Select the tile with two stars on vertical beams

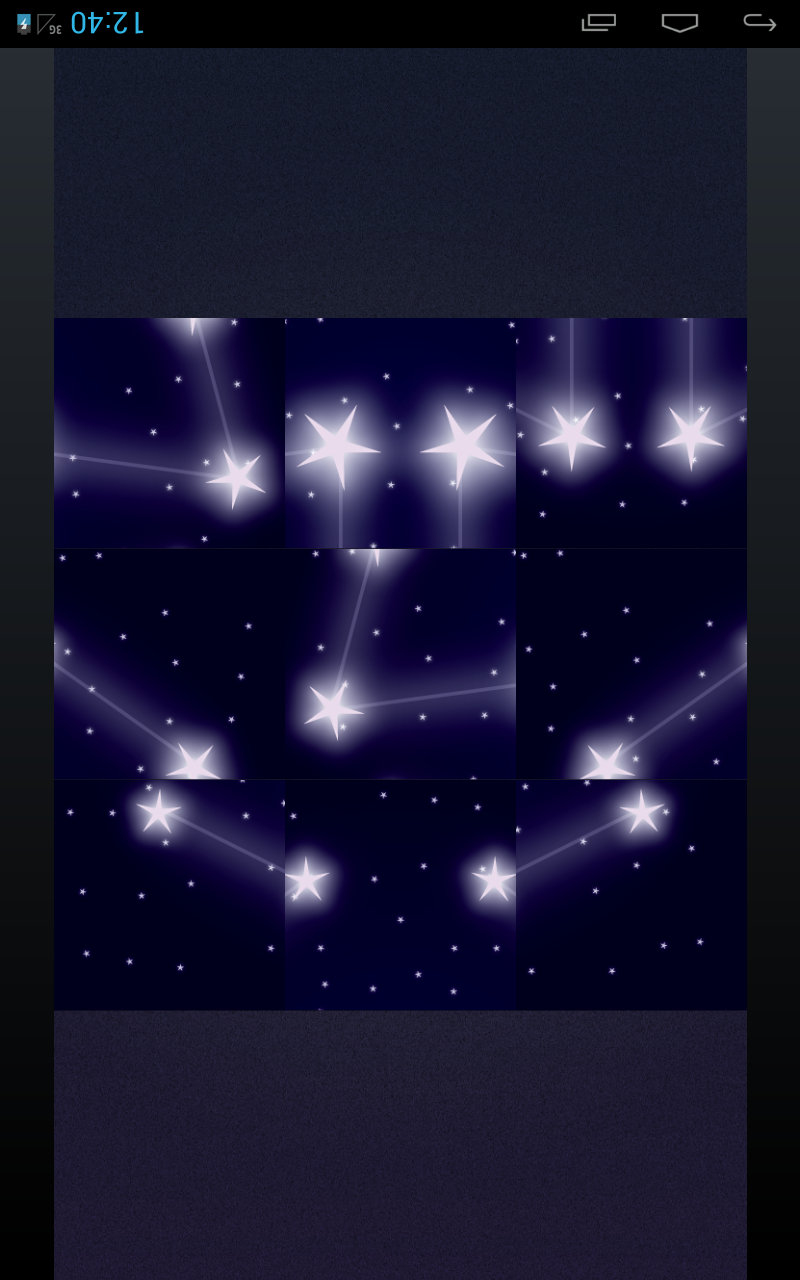(x=632, y=433)
